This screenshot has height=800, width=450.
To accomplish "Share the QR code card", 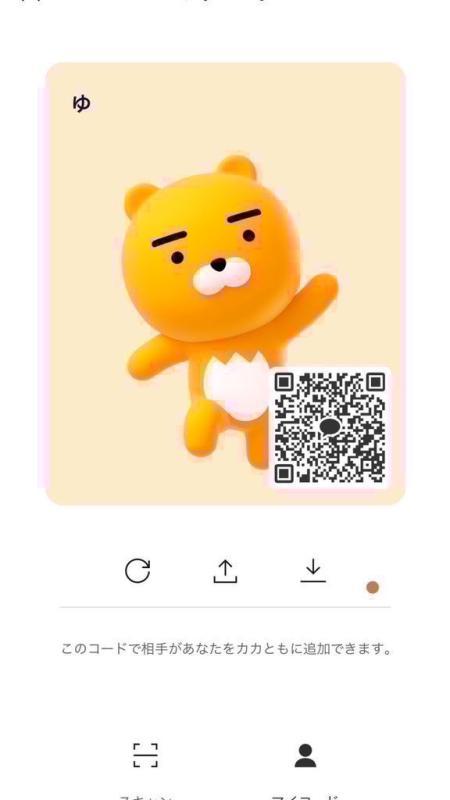I will tap(225, 571).
